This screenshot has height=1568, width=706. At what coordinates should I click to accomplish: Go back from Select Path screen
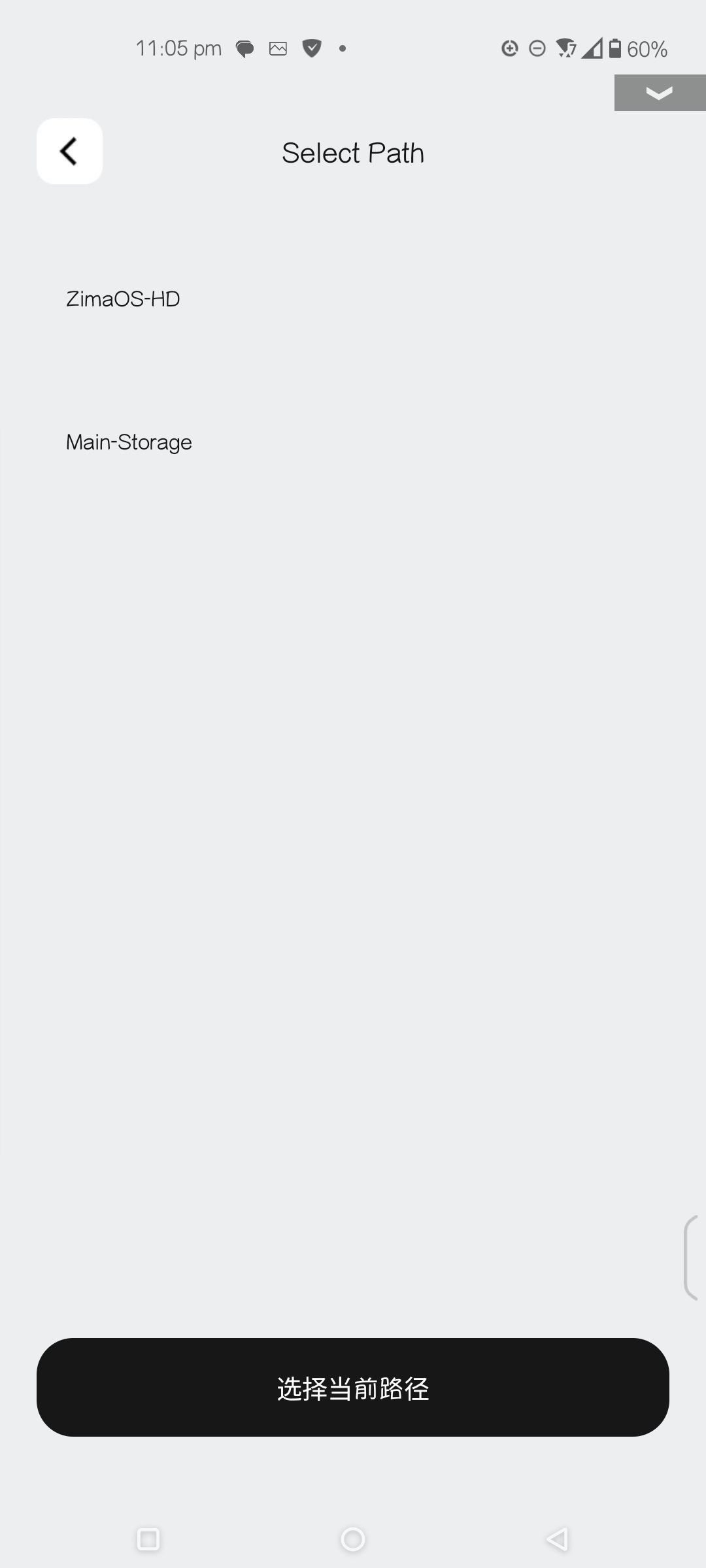pyautogui.click(x=69, y=152)
